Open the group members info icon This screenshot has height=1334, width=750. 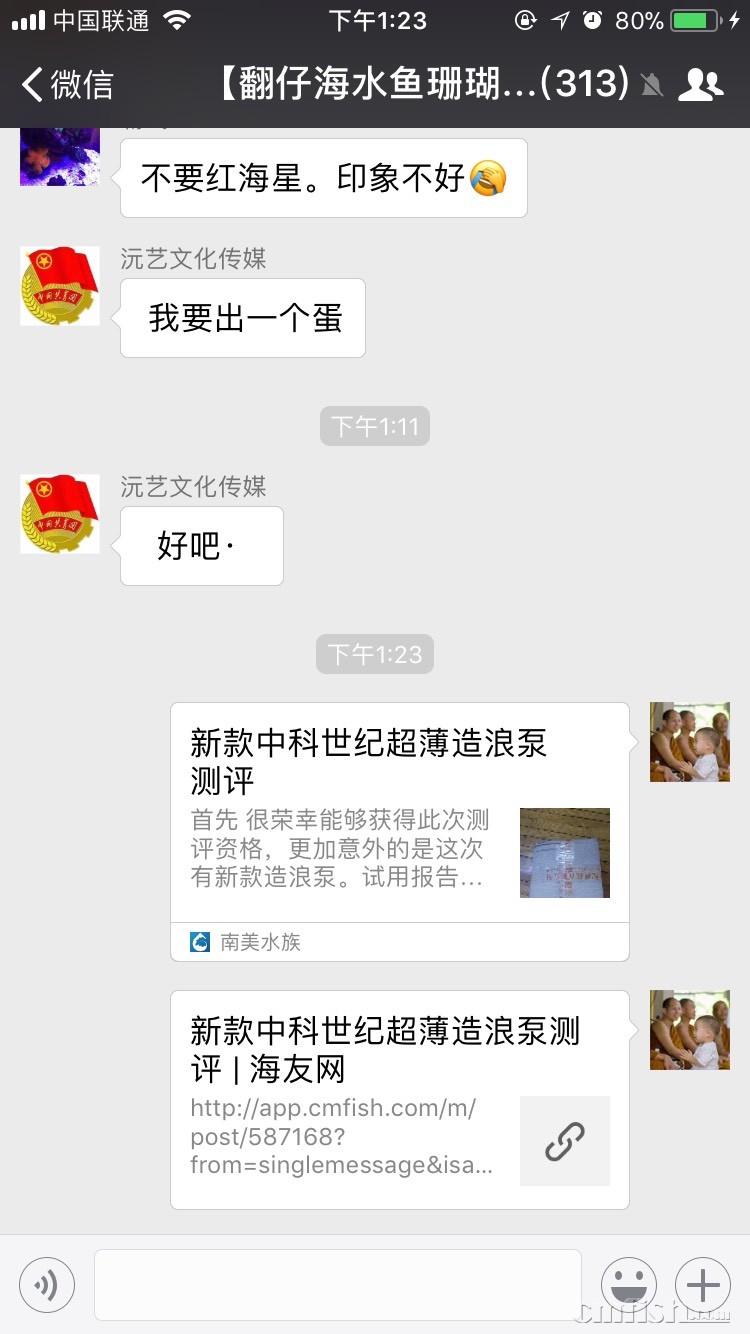(700, 85)
